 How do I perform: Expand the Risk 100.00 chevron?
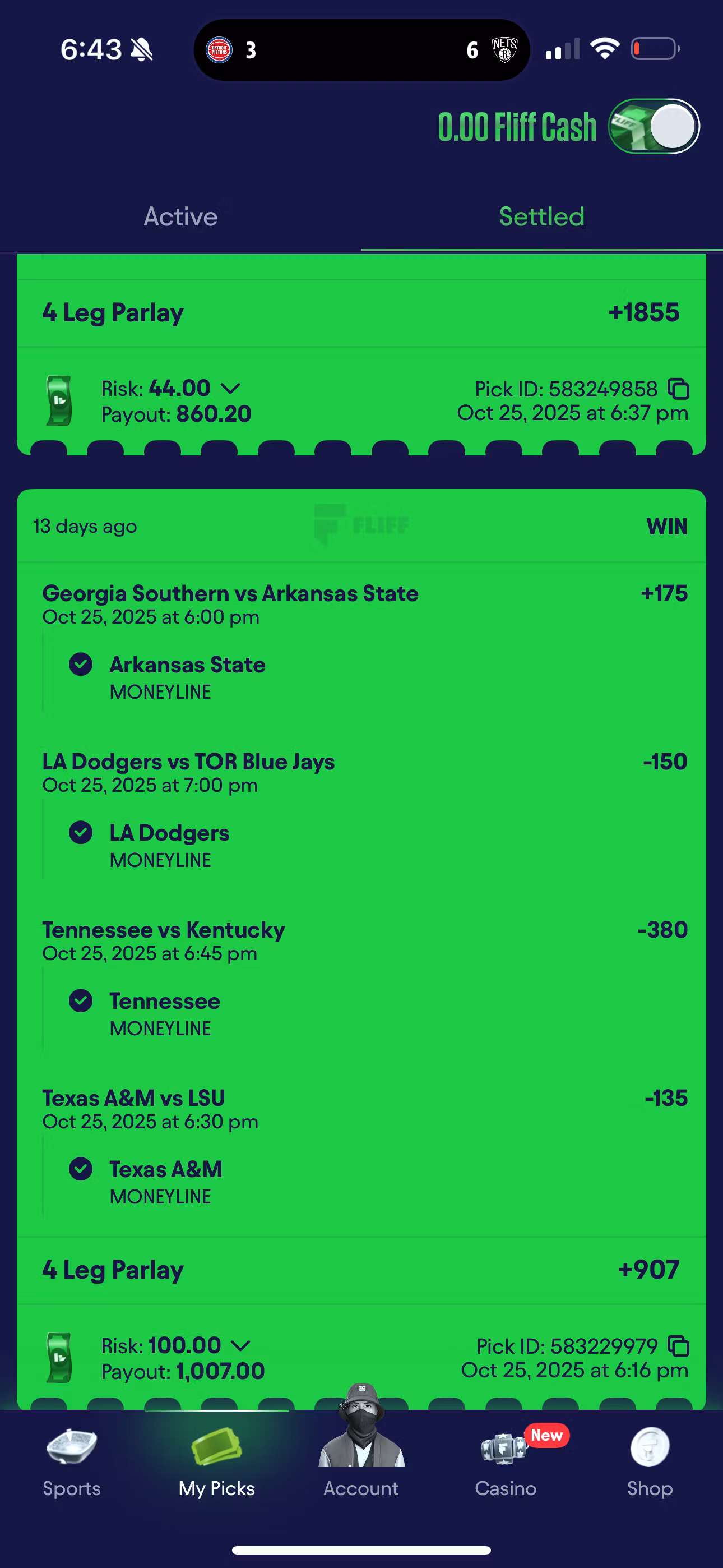pos(241,1345)
